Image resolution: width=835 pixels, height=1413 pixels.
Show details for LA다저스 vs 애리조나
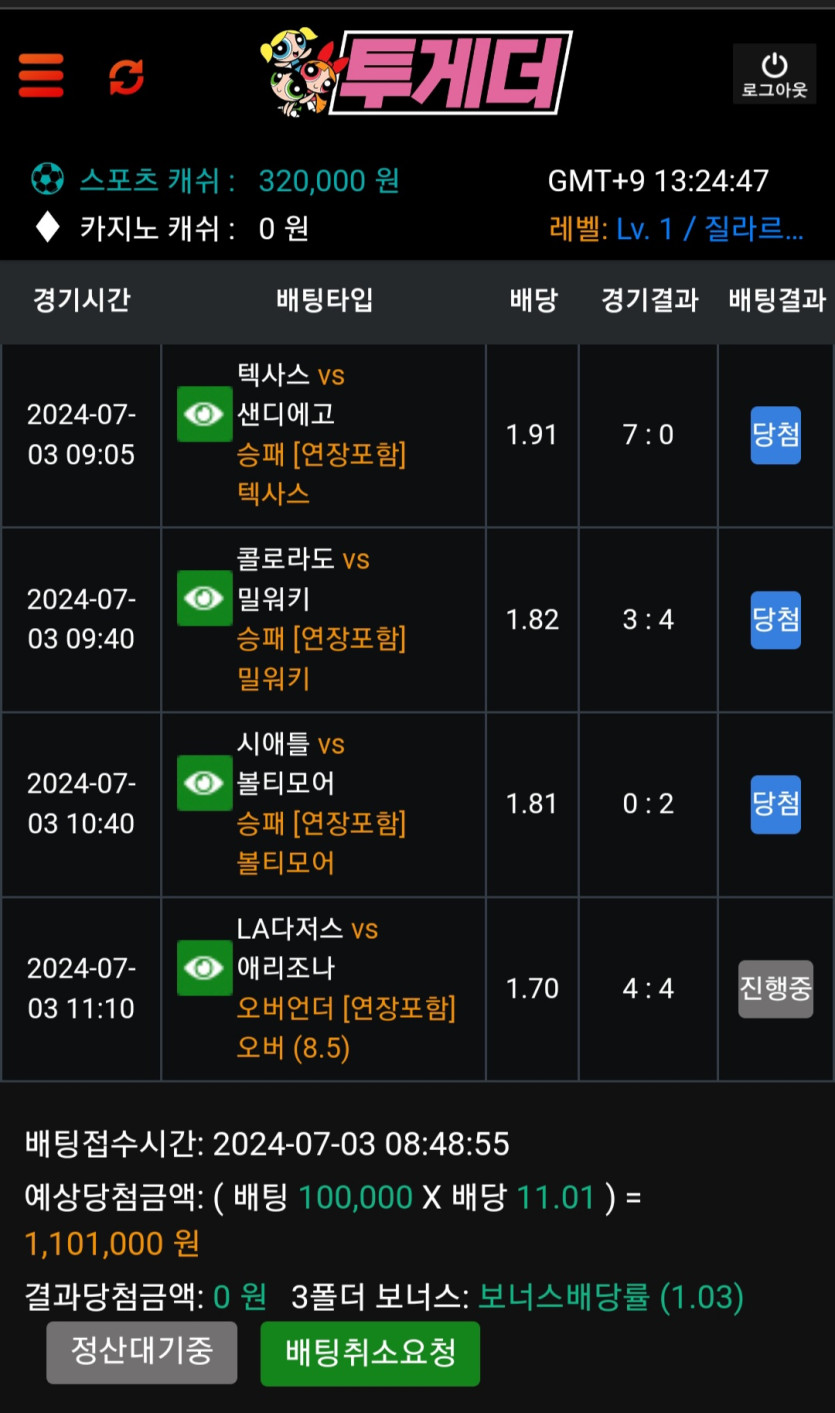(204, 968)
